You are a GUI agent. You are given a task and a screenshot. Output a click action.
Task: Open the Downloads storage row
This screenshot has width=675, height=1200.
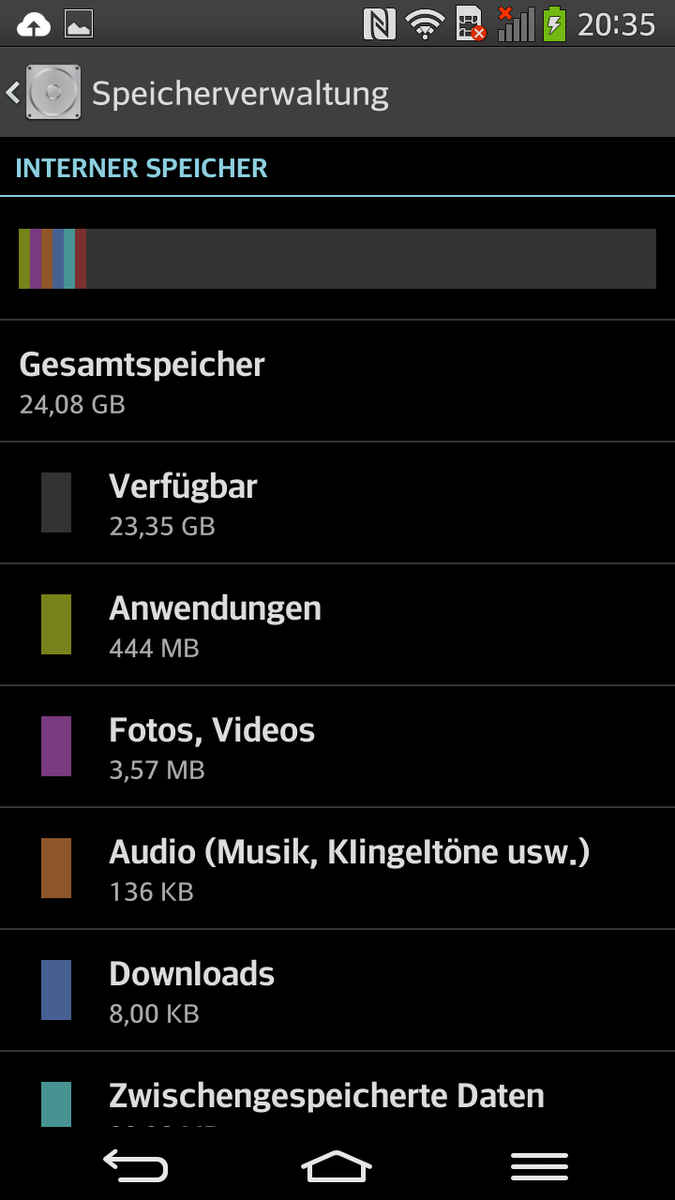point(337,991)
